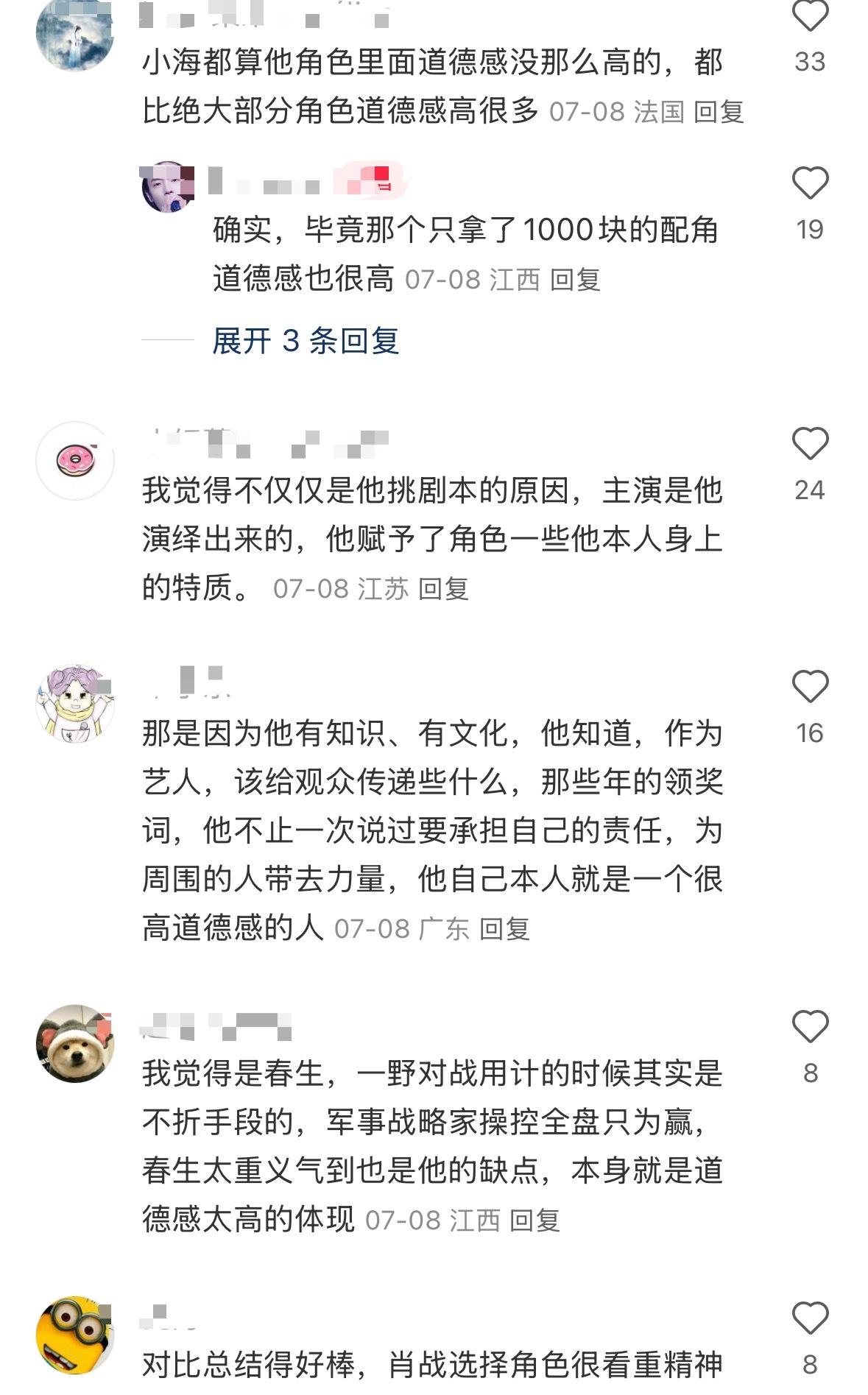
Task: Like the 江苏 comment with 24 likes
Action: [810, 444]
